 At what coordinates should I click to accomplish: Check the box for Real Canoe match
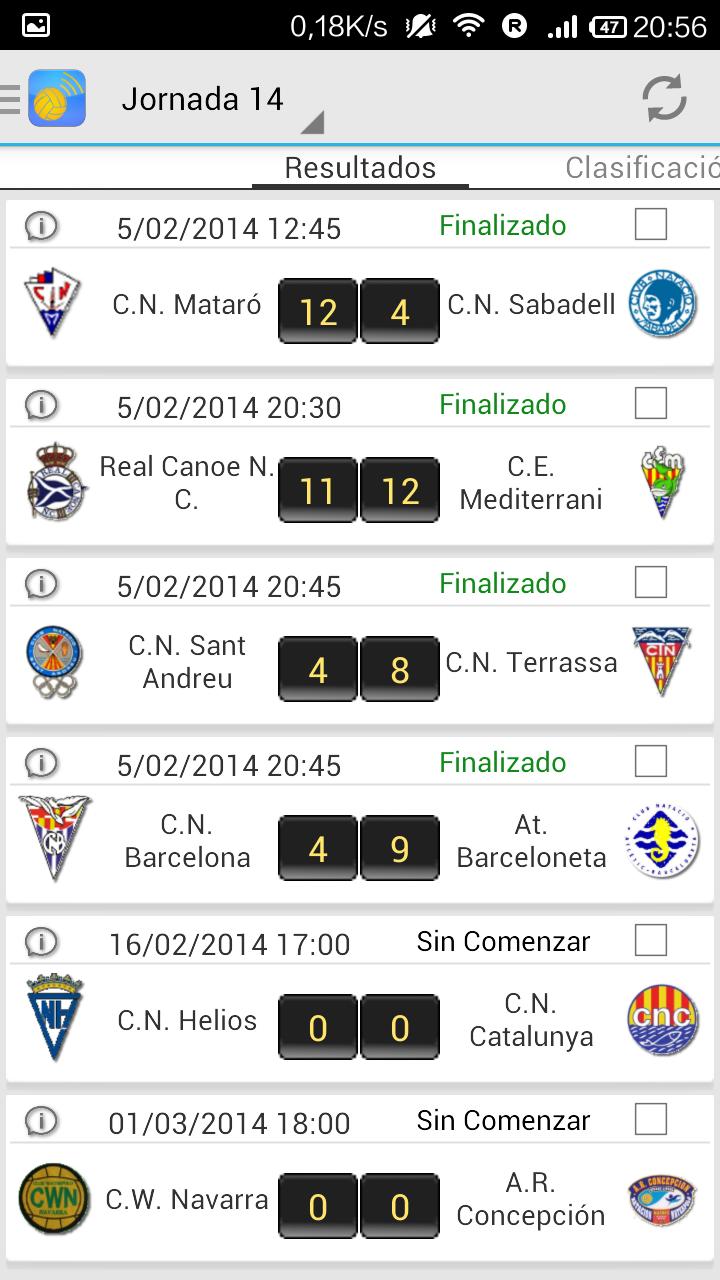651,404
